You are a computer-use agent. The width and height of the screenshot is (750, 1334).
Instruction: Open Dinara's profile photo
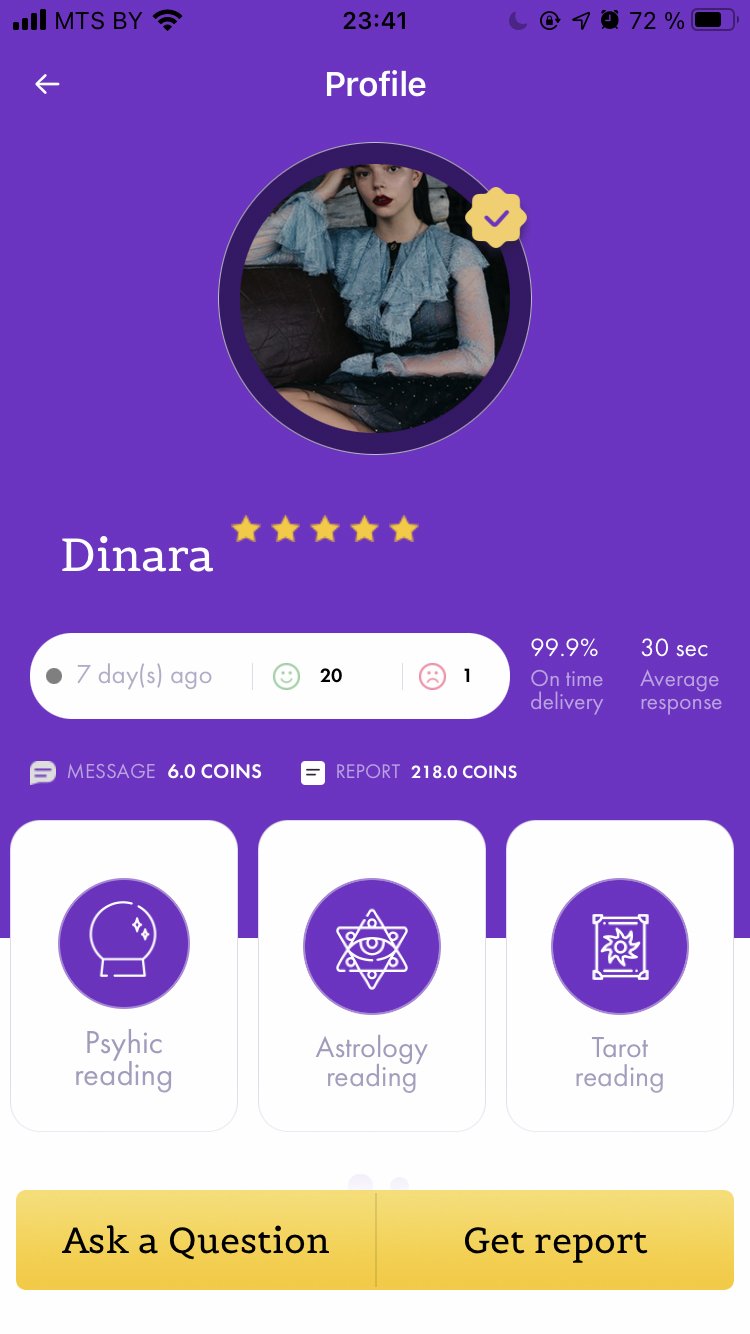coord(375,298)
